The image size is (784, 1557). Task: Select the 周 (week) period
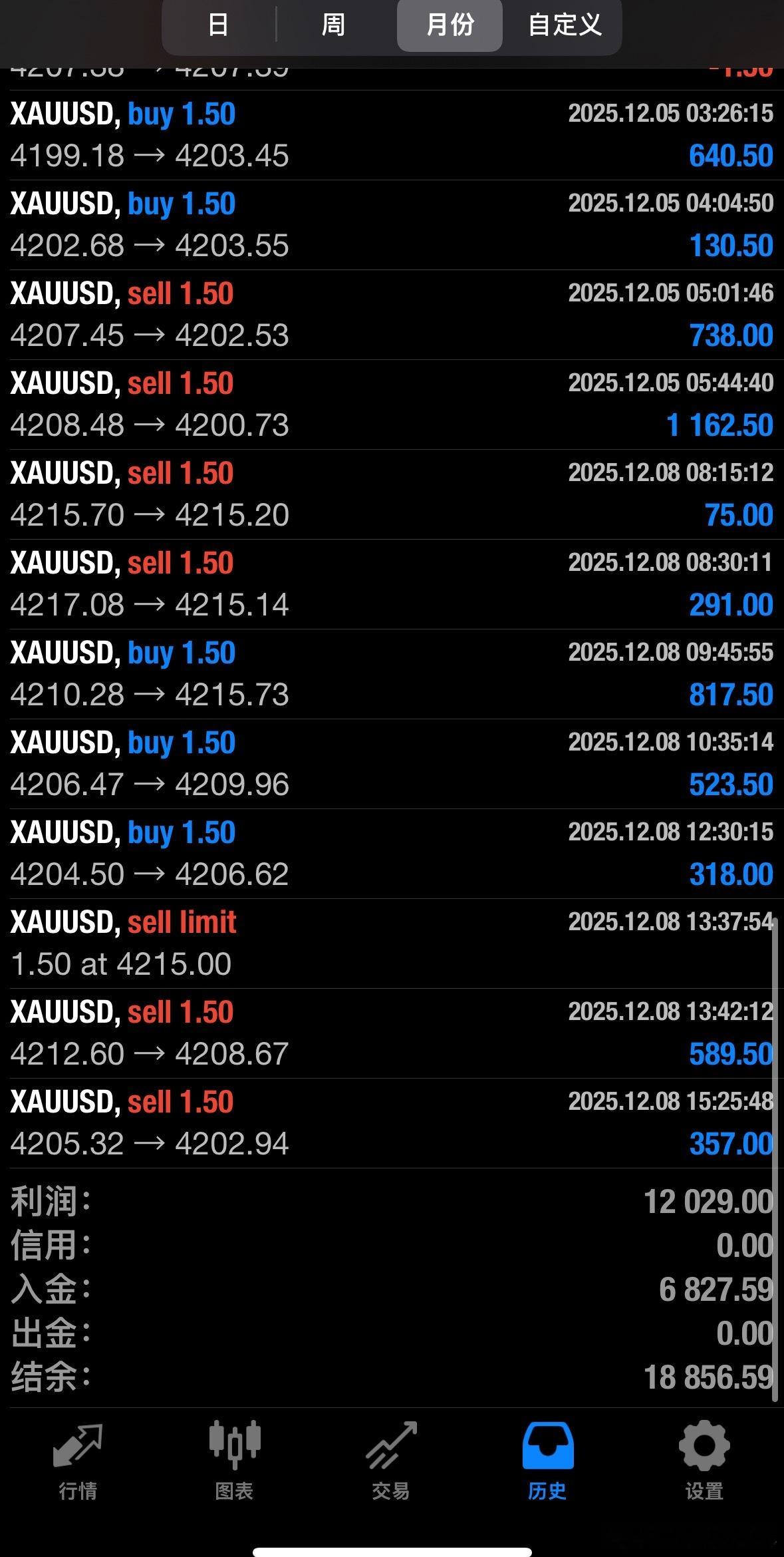coord(333,25)
